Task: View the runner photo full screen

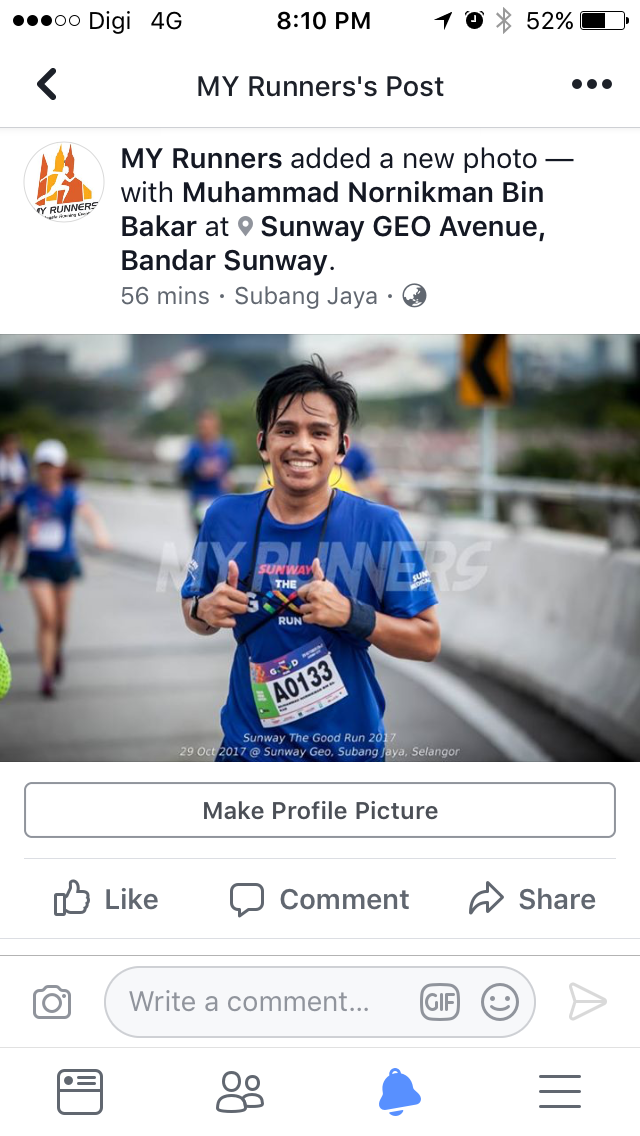Action: tap(320, 548)
